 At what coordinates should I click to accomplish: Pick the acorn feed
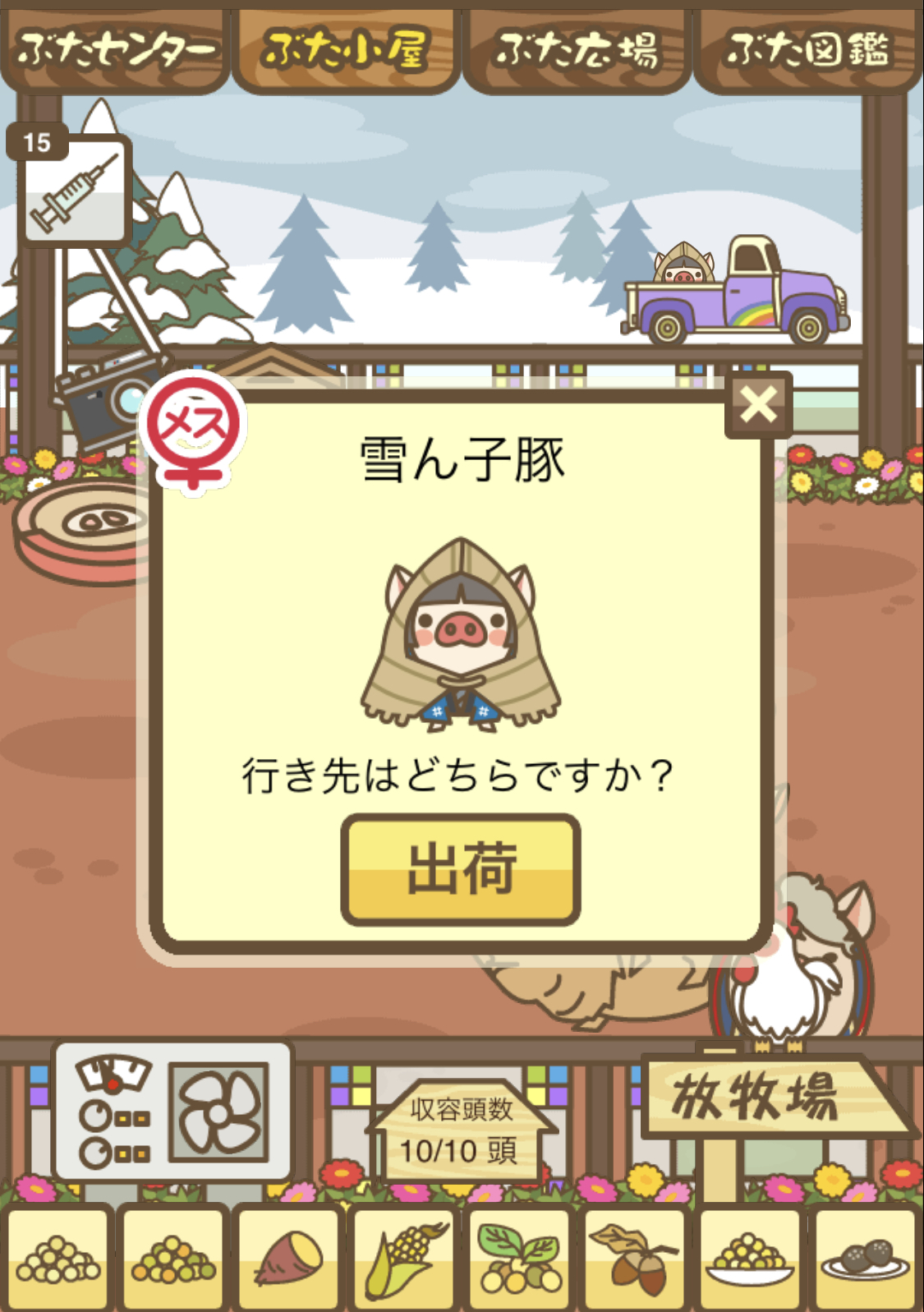(x=633, y=1259)
